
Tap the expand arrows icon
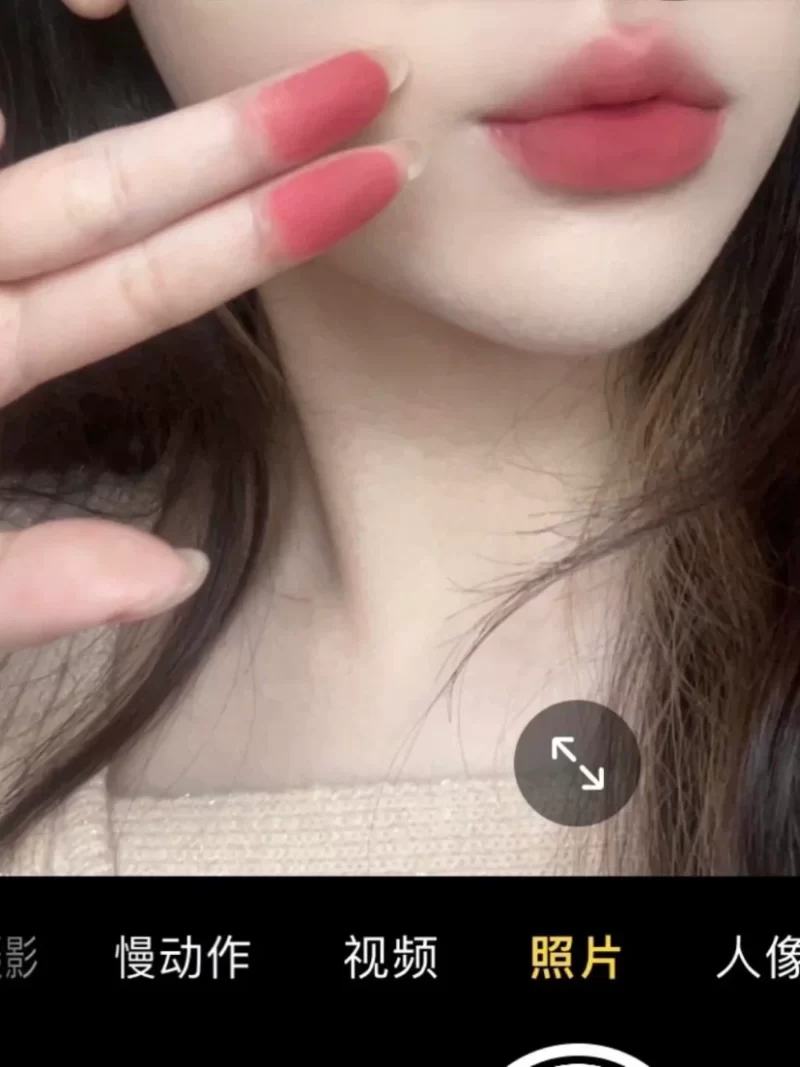tap(577, 763)
